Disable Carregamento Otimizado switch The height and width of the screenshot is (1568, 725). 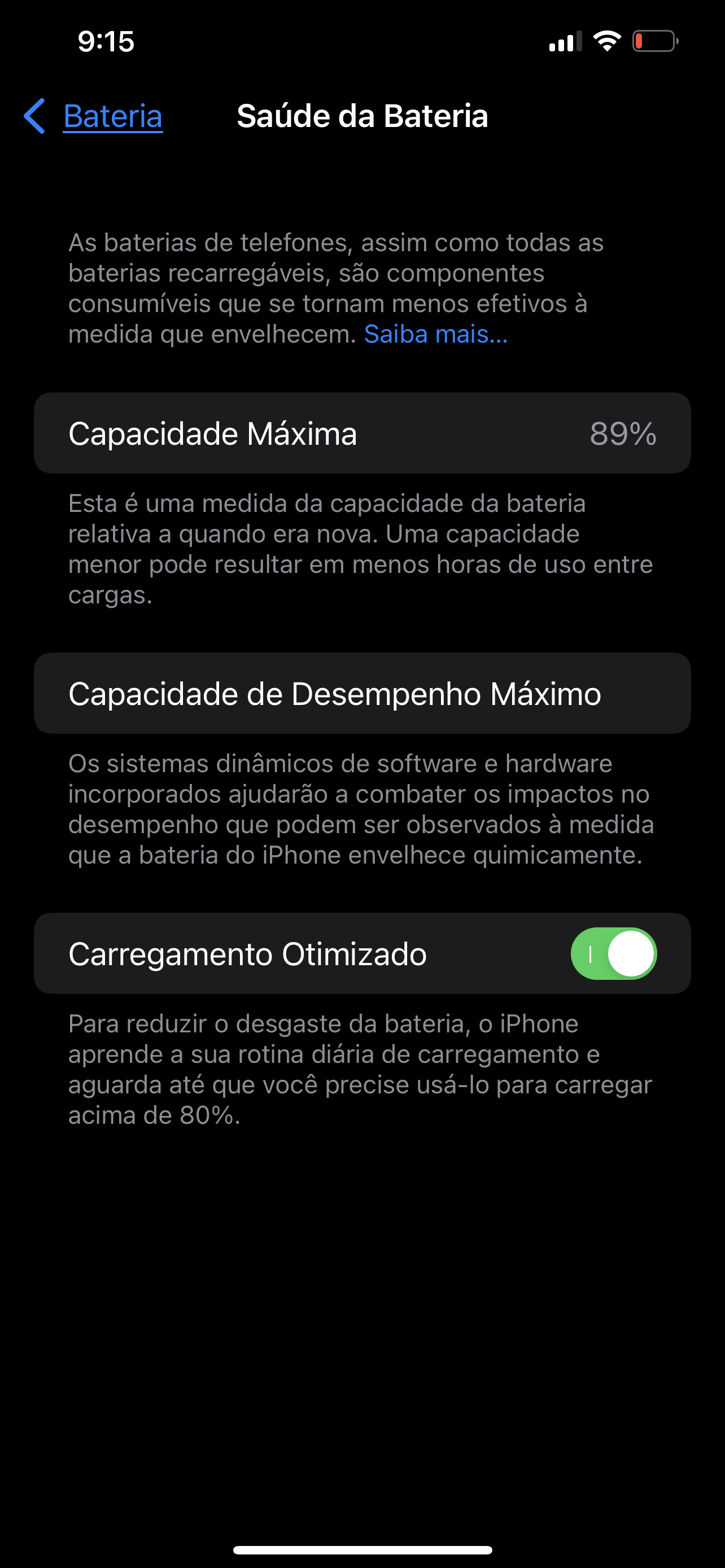(x=613, y=953)
